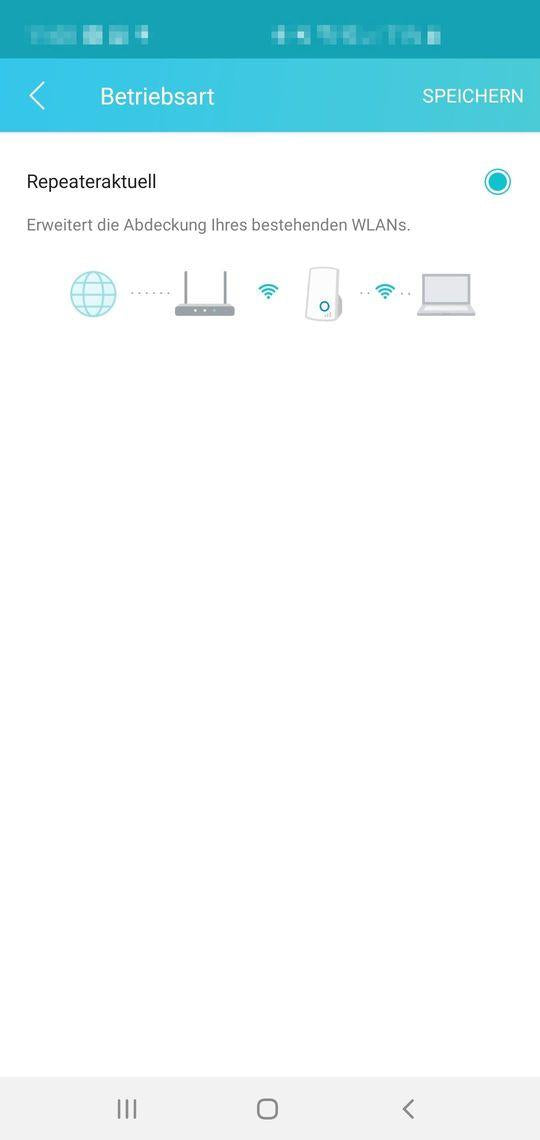Tap the system back button

(x=408, y=1109)
